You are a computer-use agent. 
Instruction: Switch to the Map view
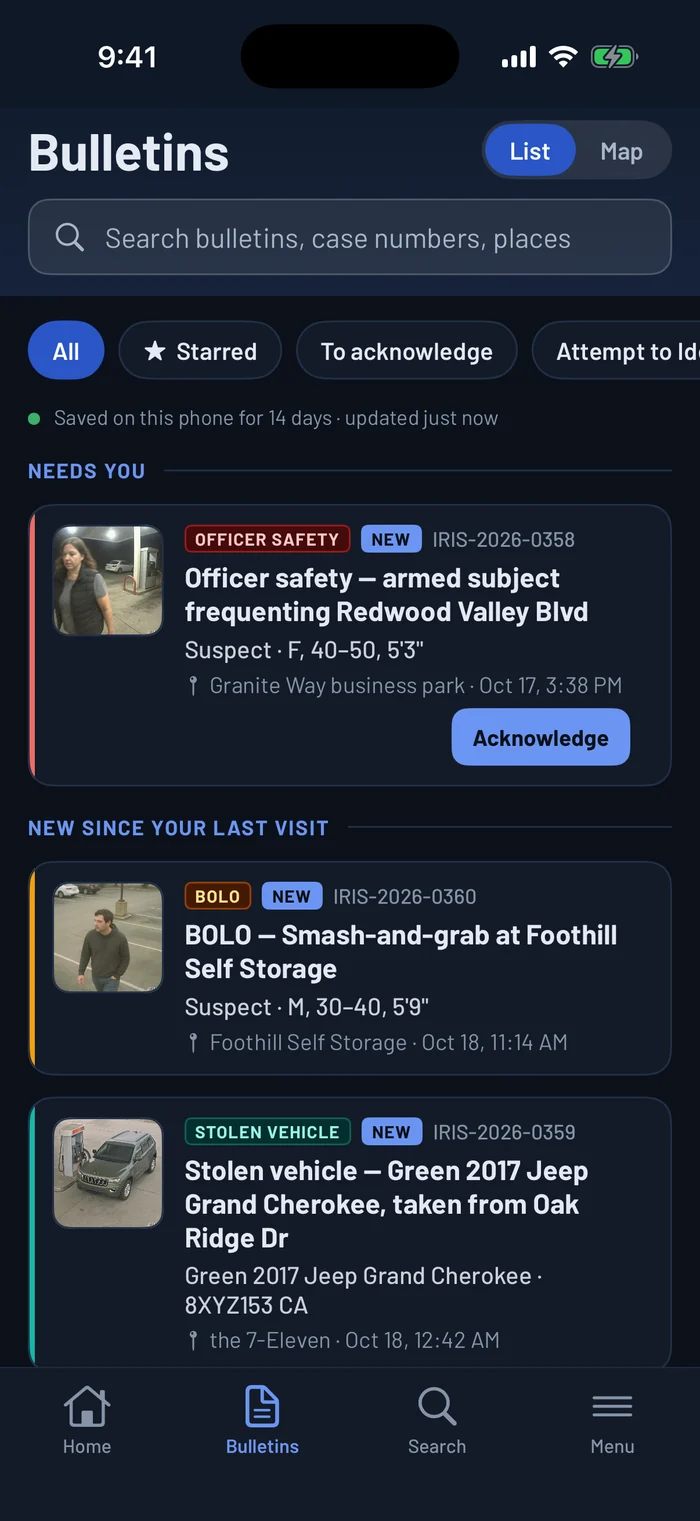[621, 151]
